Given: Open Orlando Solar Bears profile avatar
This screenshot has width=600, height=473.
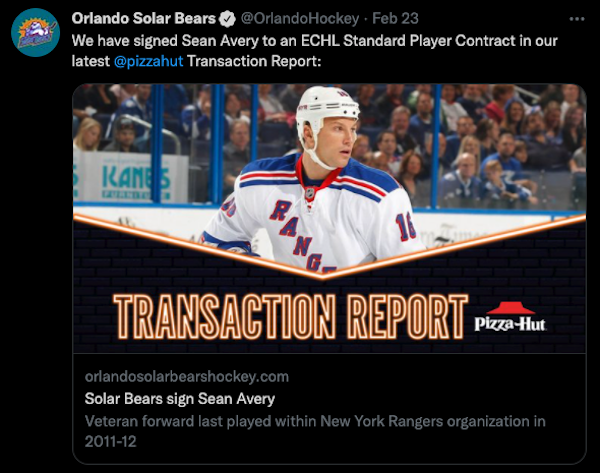Looking at the screenshot, I should coord(35,32).
